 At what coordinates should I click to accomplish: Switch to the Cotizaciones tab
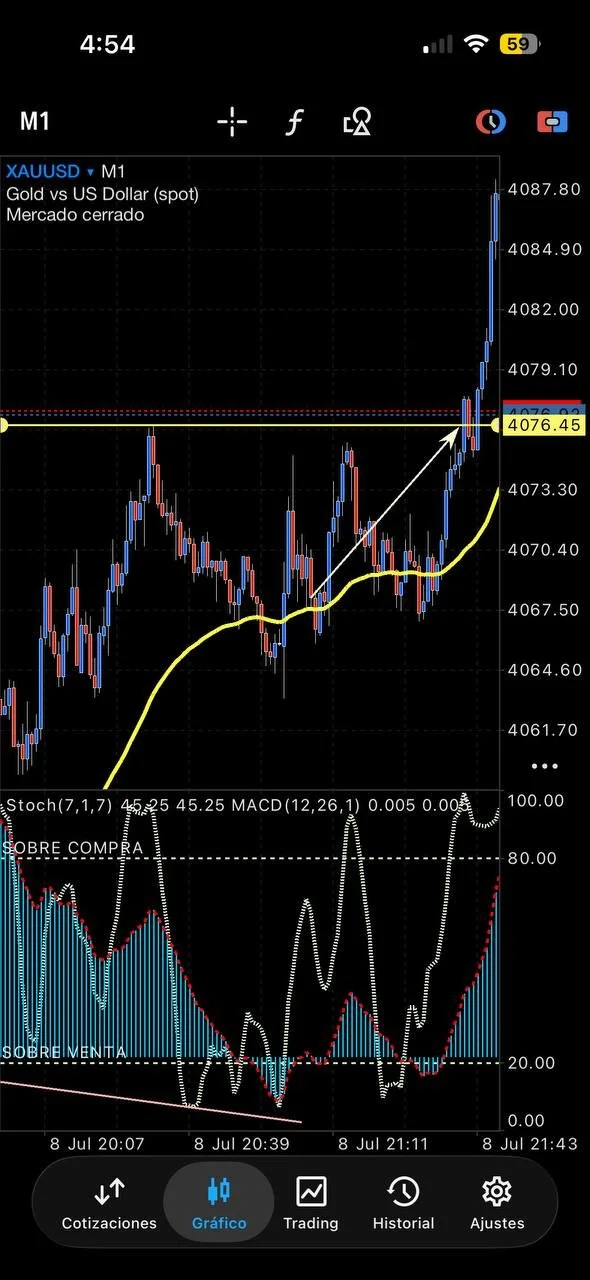click(109, 1202)
